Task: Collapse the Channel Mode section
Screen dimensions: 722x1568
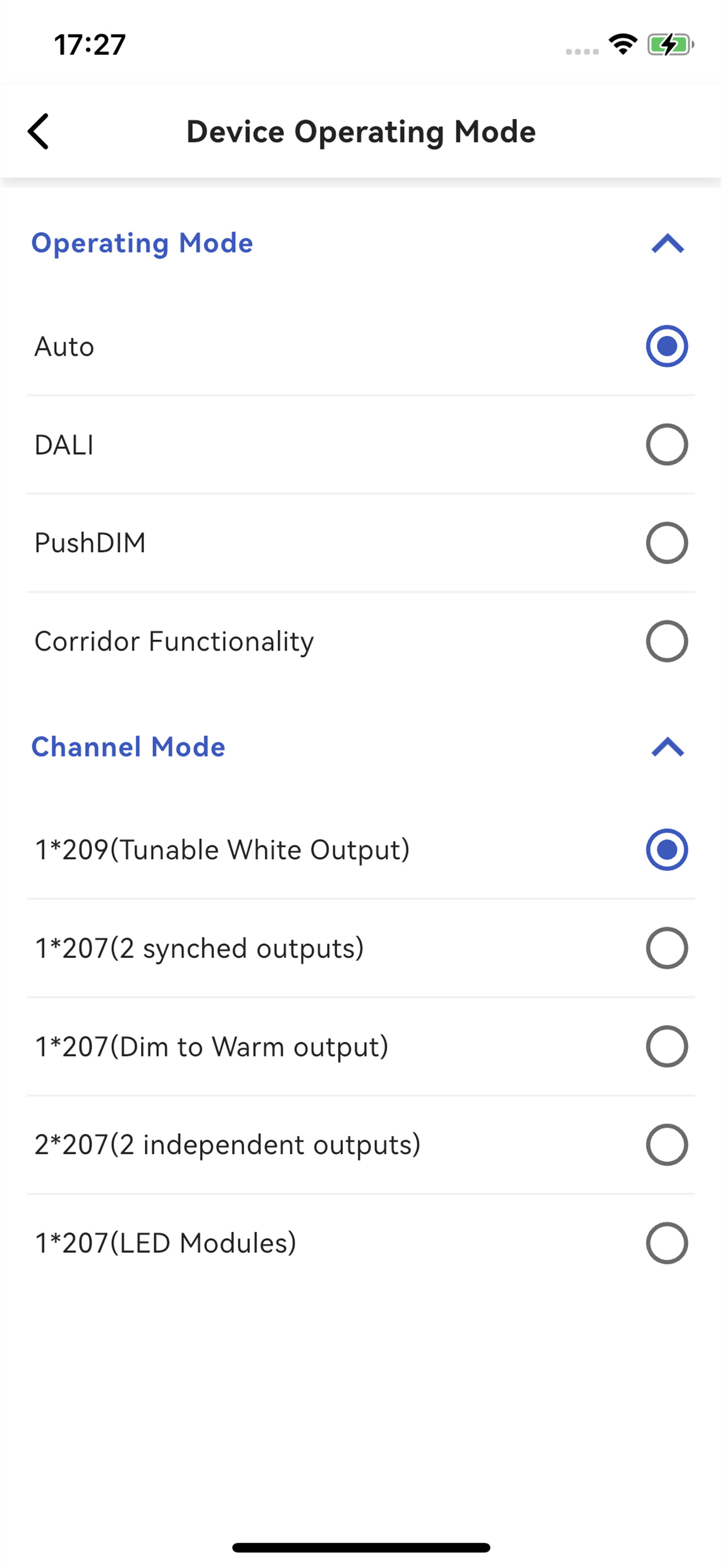Action: [667, 747]
